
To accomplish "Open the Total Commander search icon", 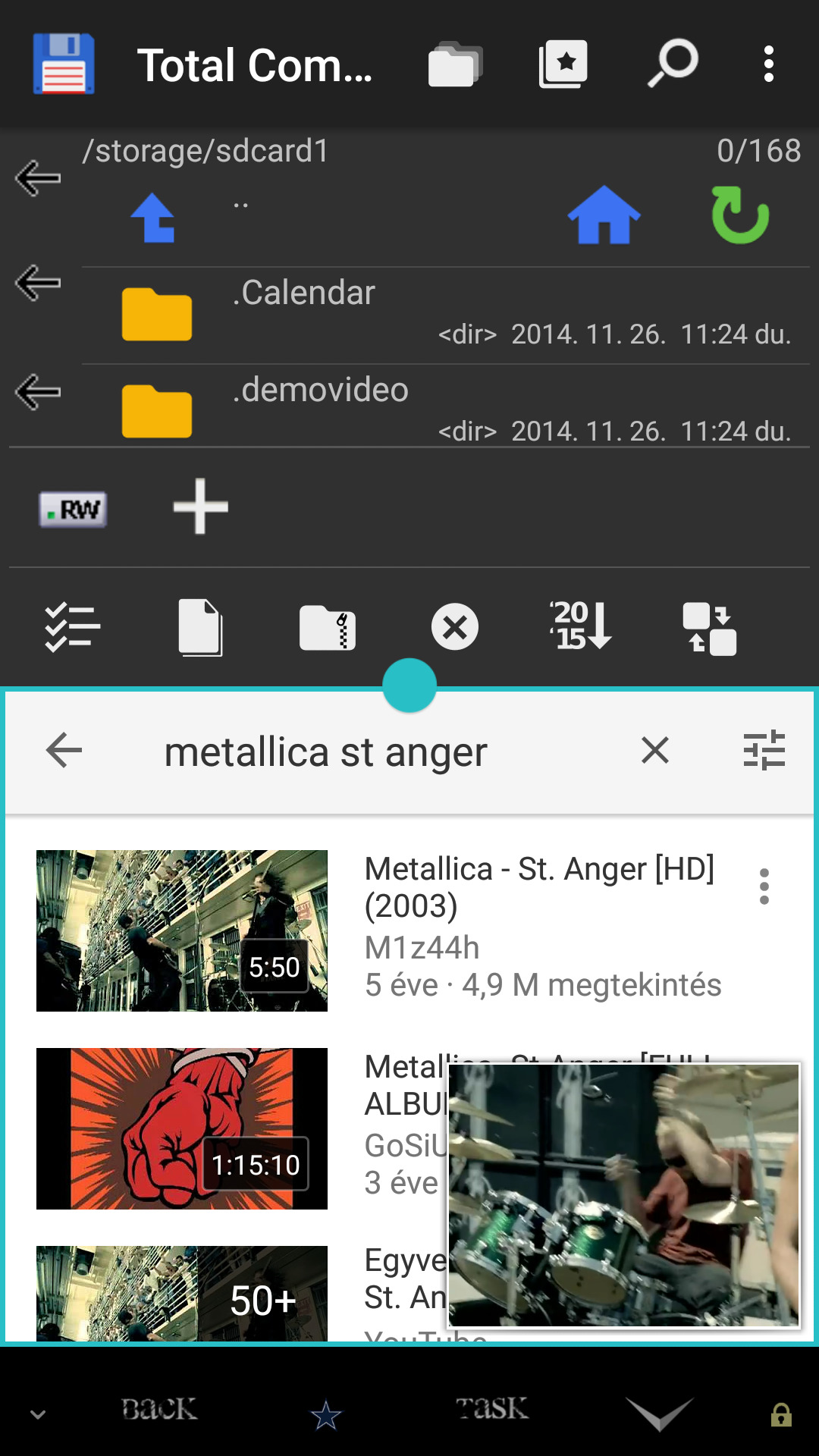I will [673, 64].
